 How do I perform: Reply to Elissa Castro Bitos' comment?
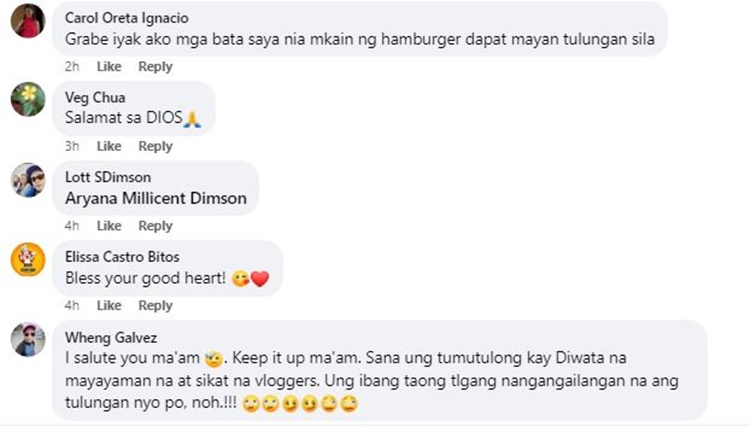155,305
